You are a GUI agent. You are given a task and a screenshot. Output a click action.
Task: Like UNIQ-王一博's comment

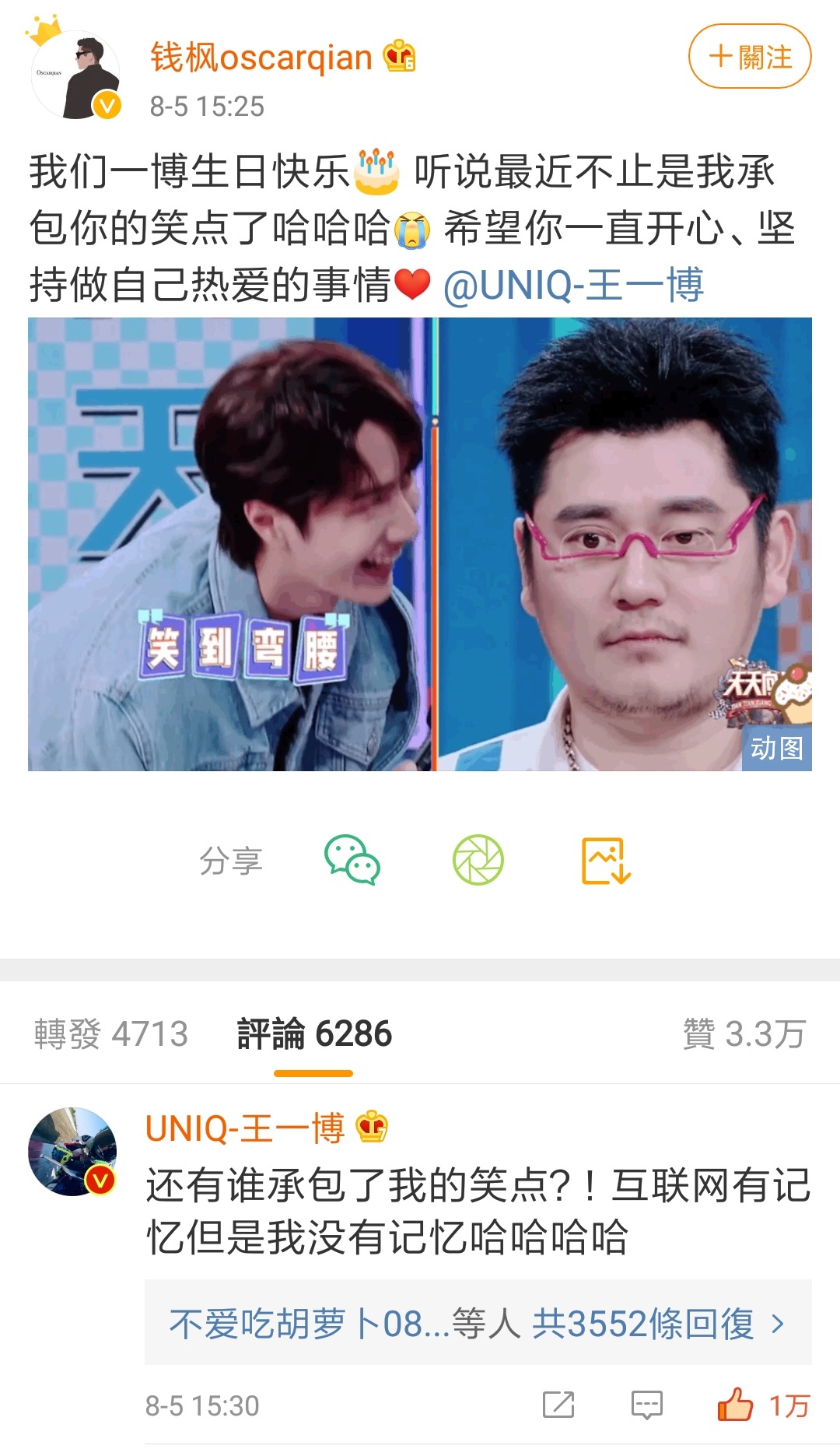point(763,1405)
